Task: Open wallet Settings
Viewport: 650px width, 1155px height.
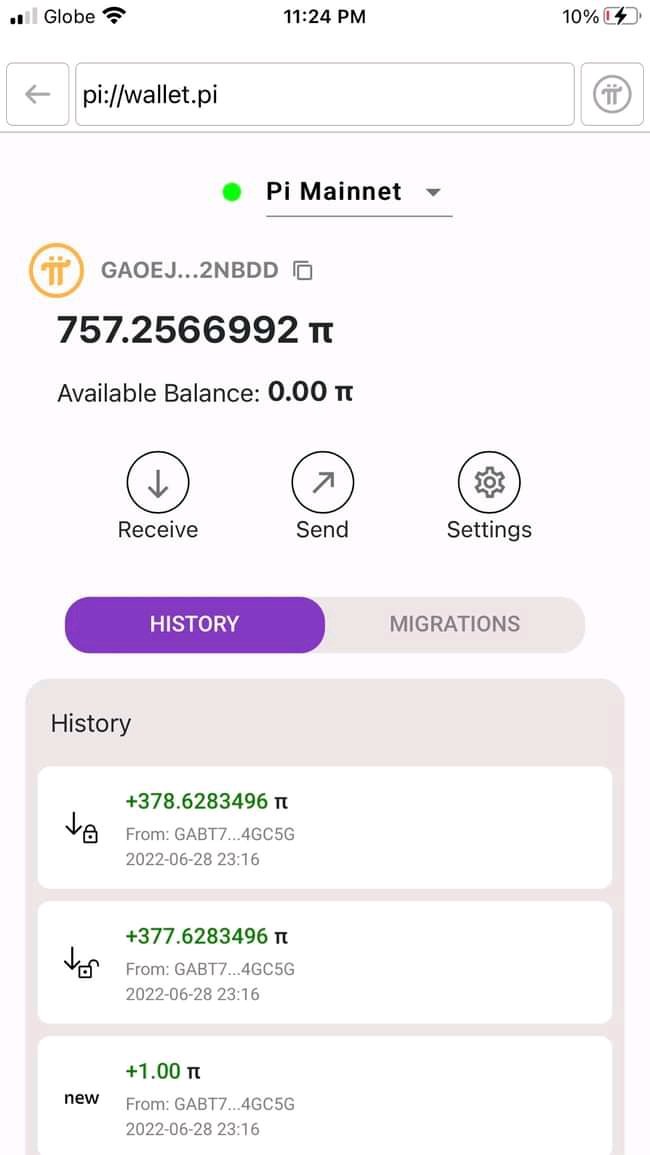Action: pyautogui.click(x=489, y=497)
